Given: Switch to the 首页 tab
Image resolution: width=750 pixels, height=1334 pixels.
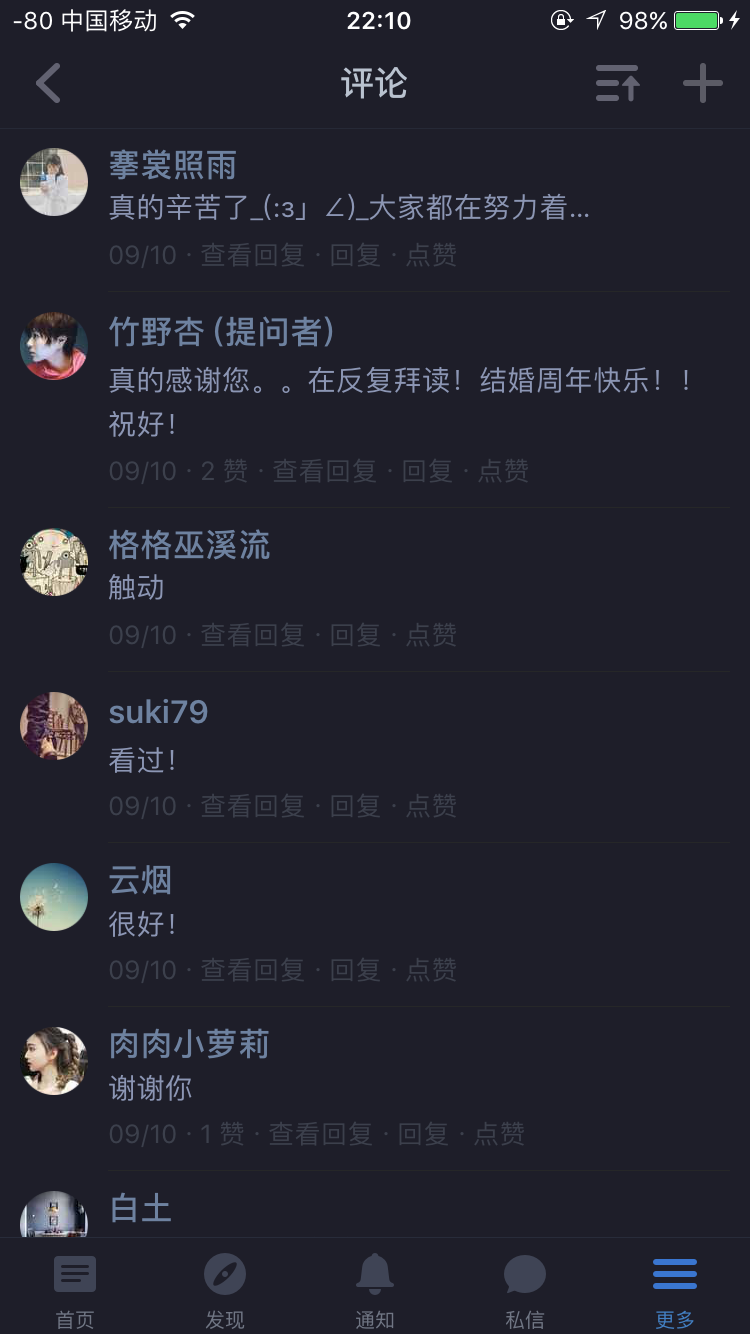Looking at the screenshot, I should pos(75,1290).
